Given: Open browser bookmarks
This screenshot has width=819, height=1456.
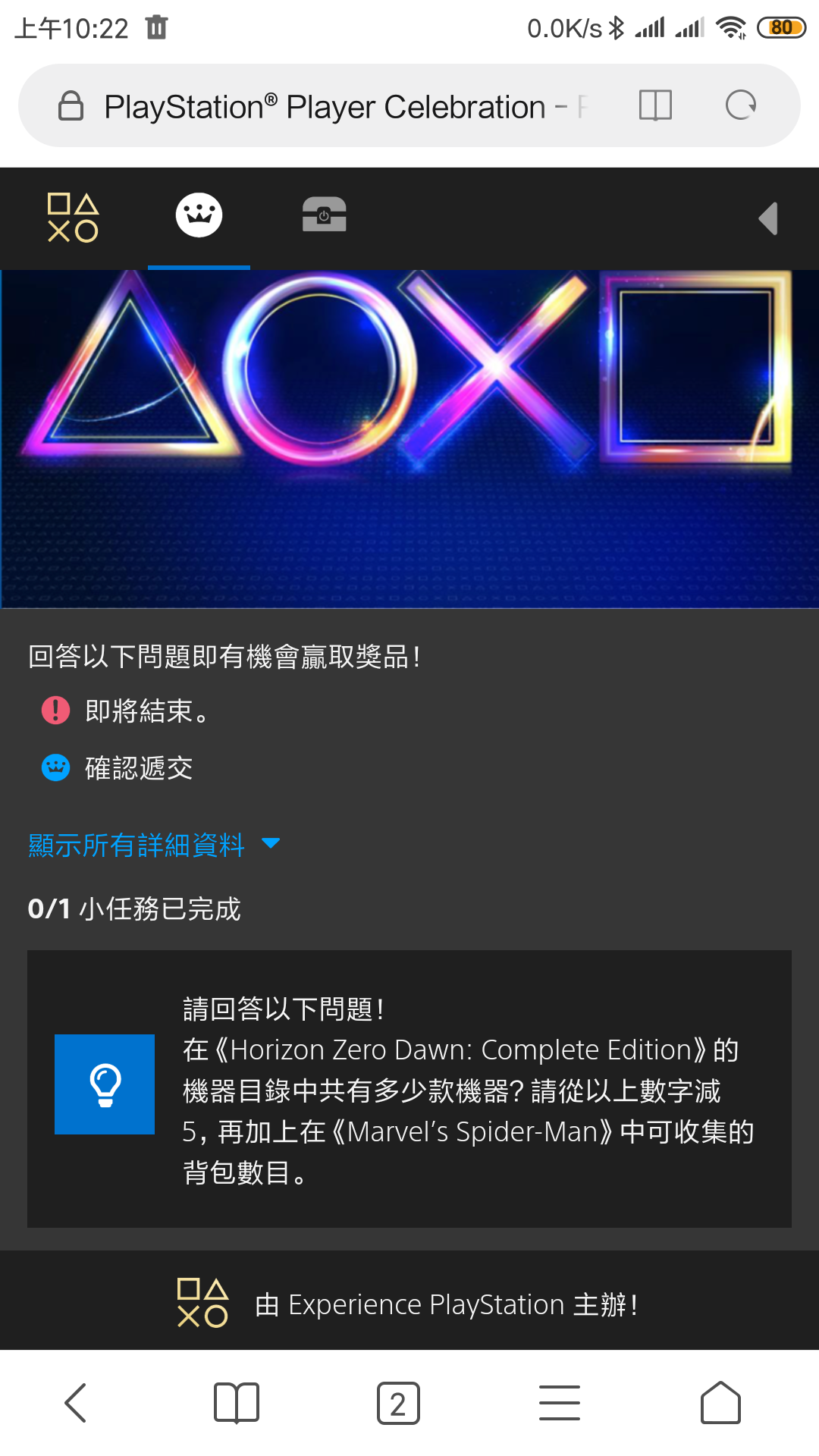Looking at the screenshot, I should [x=237, y=1403].
